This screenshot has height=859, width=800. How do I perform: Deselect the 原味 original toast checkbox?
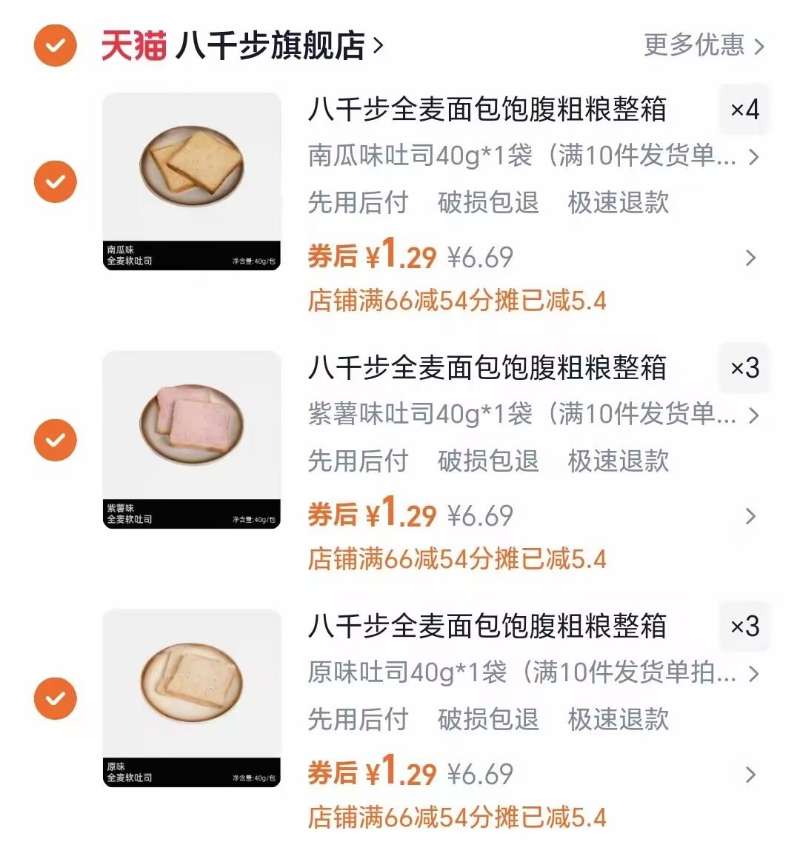[55, 698]
